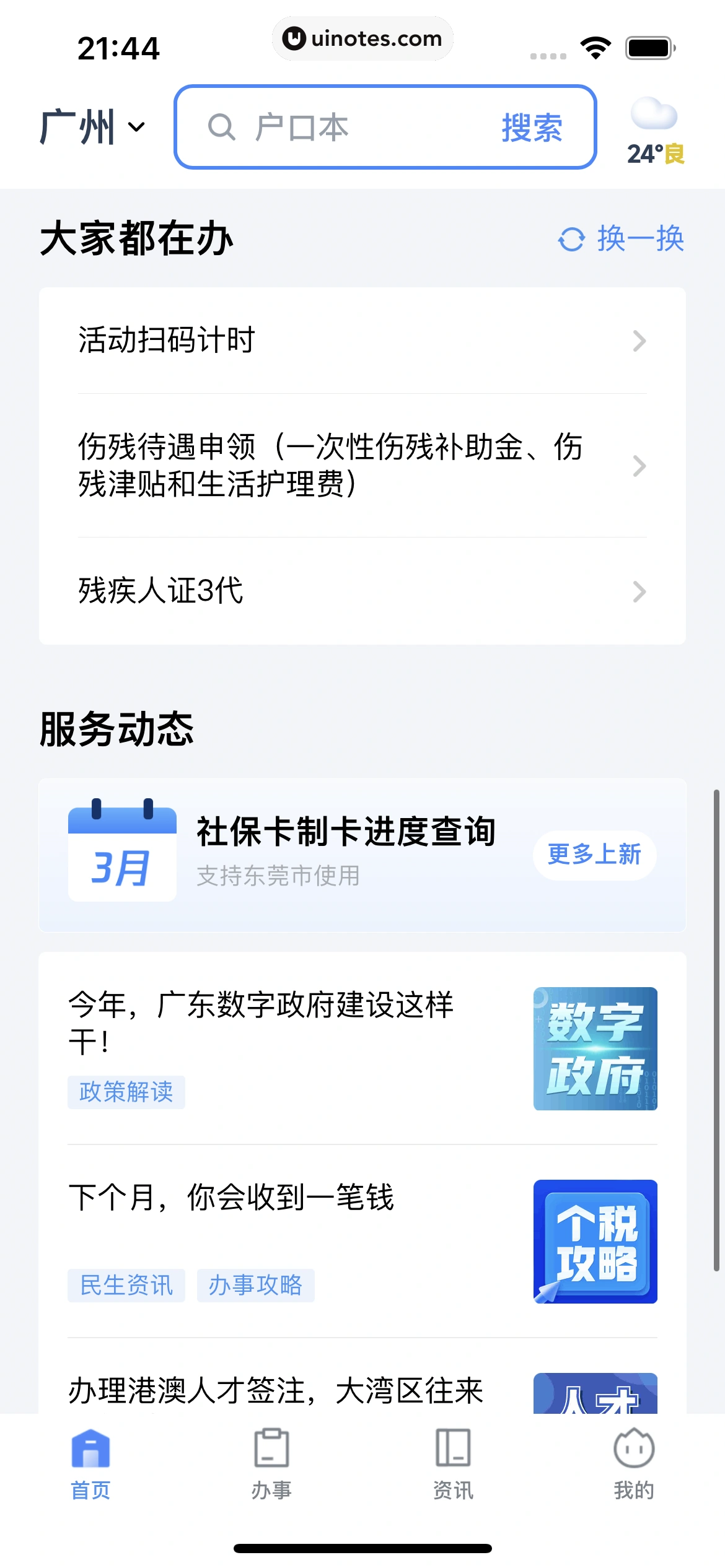Select the 民生资讯 tag
The height and width of the screenshot is (1568, 725).
(x=126, y=1286)
